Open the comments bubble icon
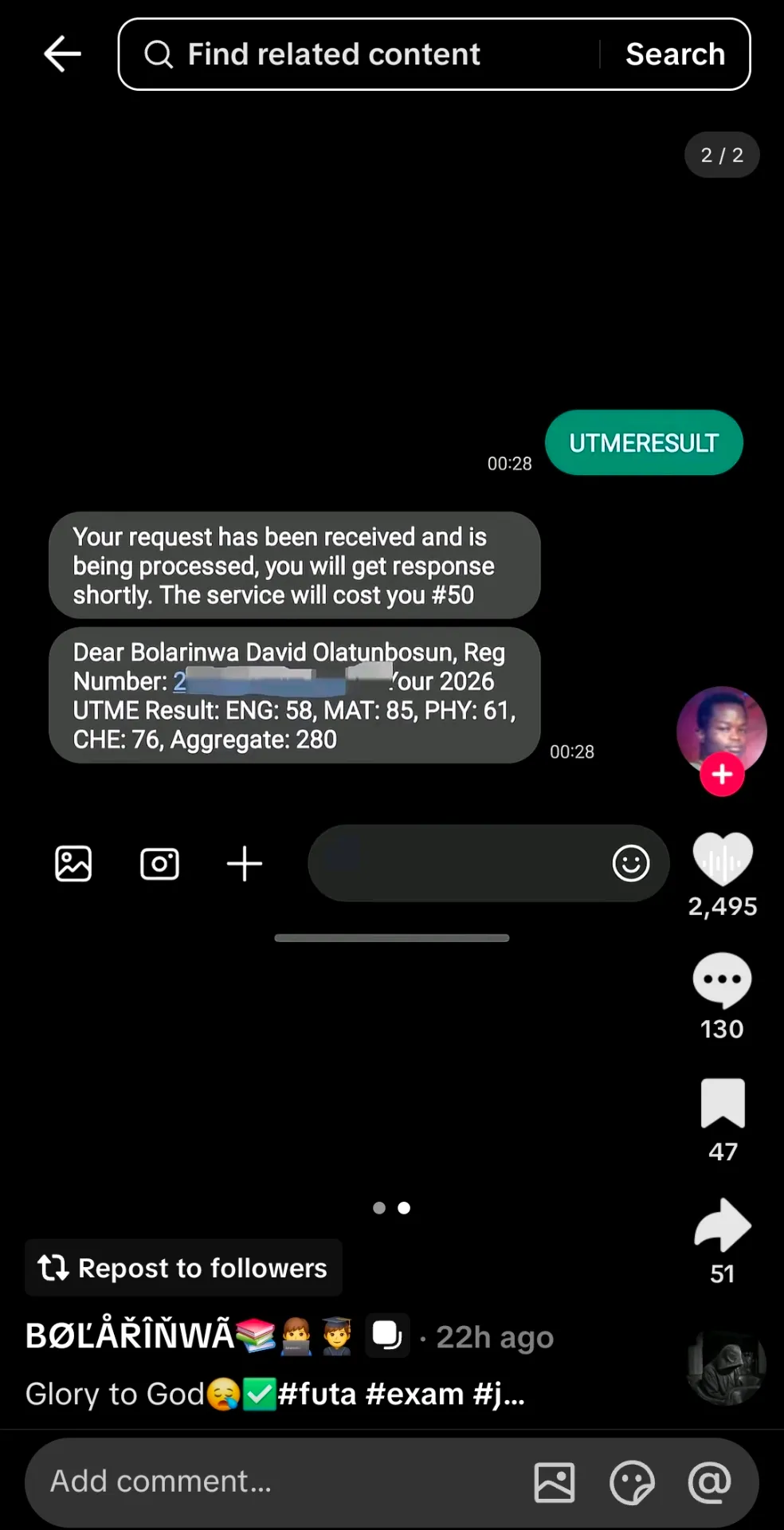Screen dimensions: 784x1530 tap(722, 981)
